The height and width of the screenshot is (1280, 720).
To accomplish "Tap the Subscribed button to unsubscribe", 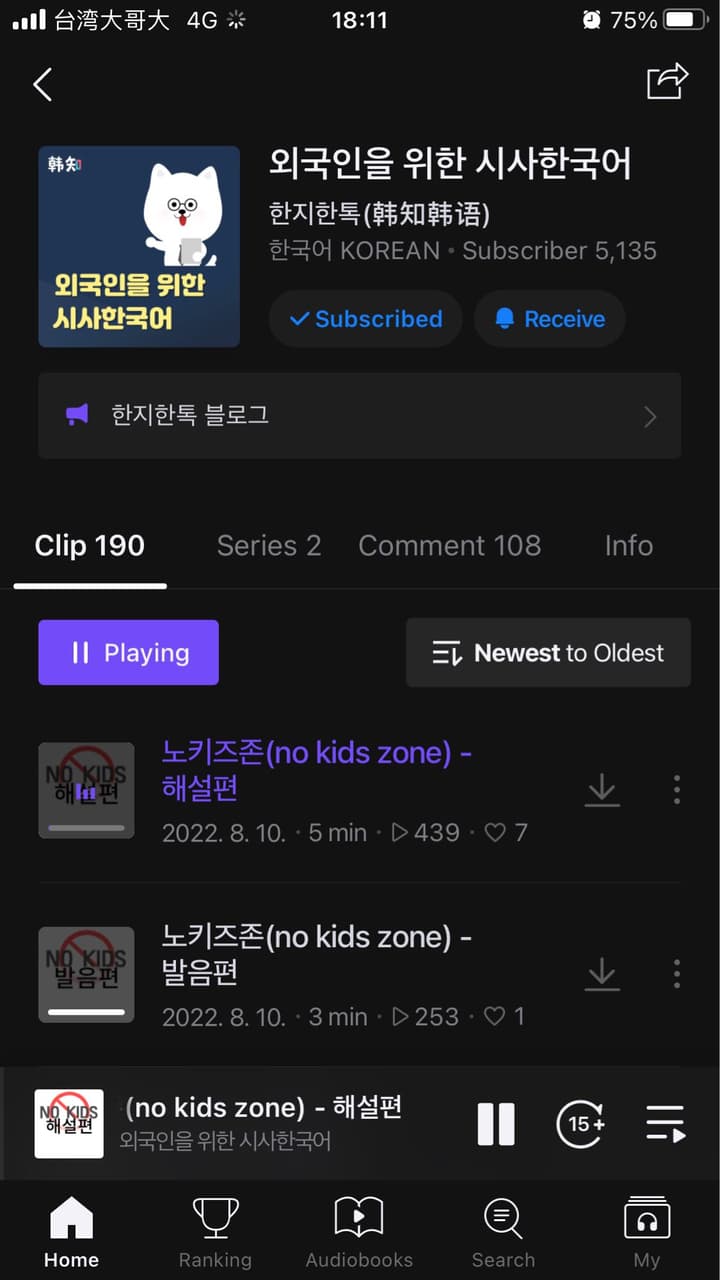I will click(x=365, y=319).
